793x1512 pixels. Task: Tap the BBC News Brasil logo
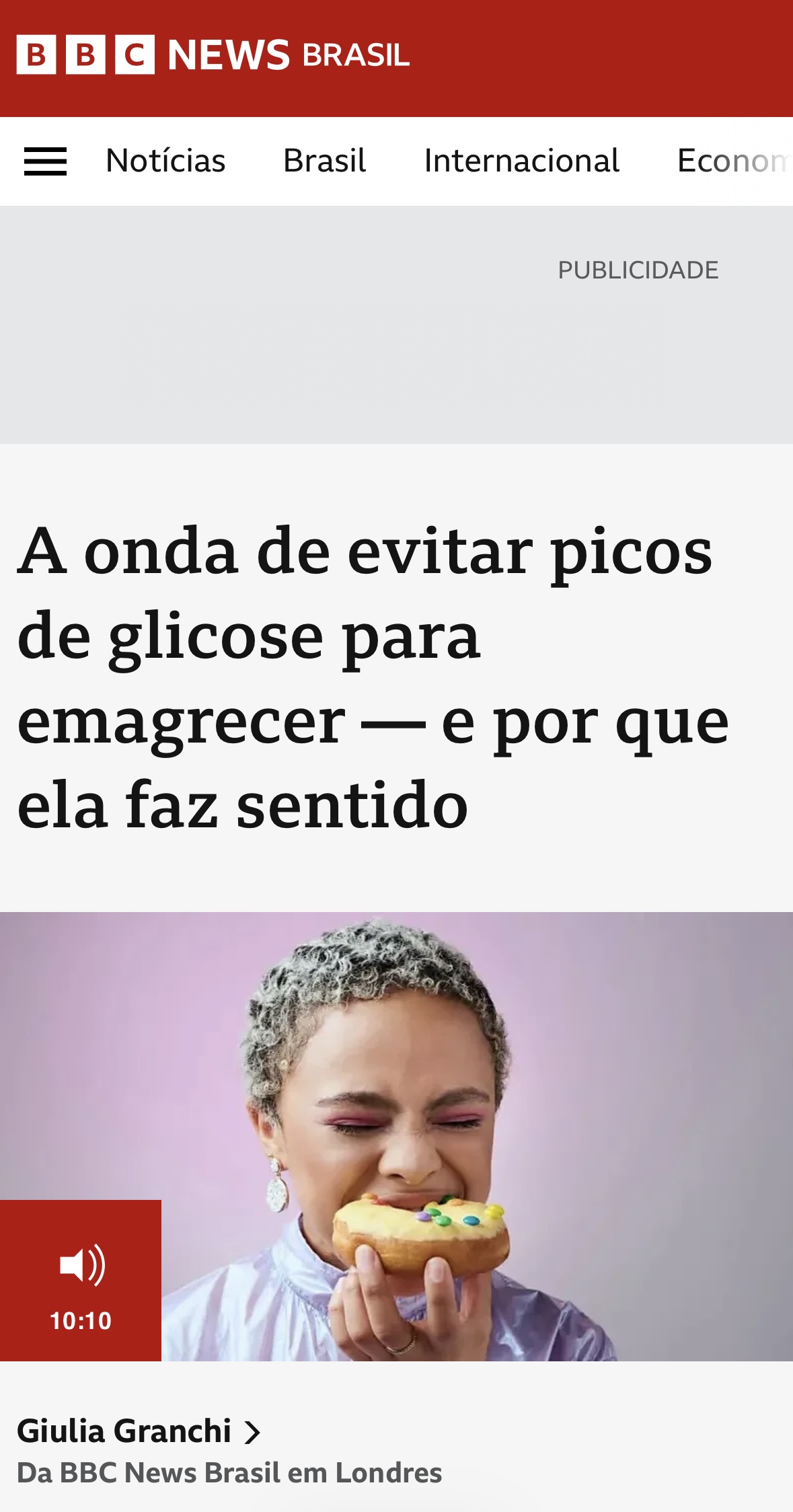[213, 55]
